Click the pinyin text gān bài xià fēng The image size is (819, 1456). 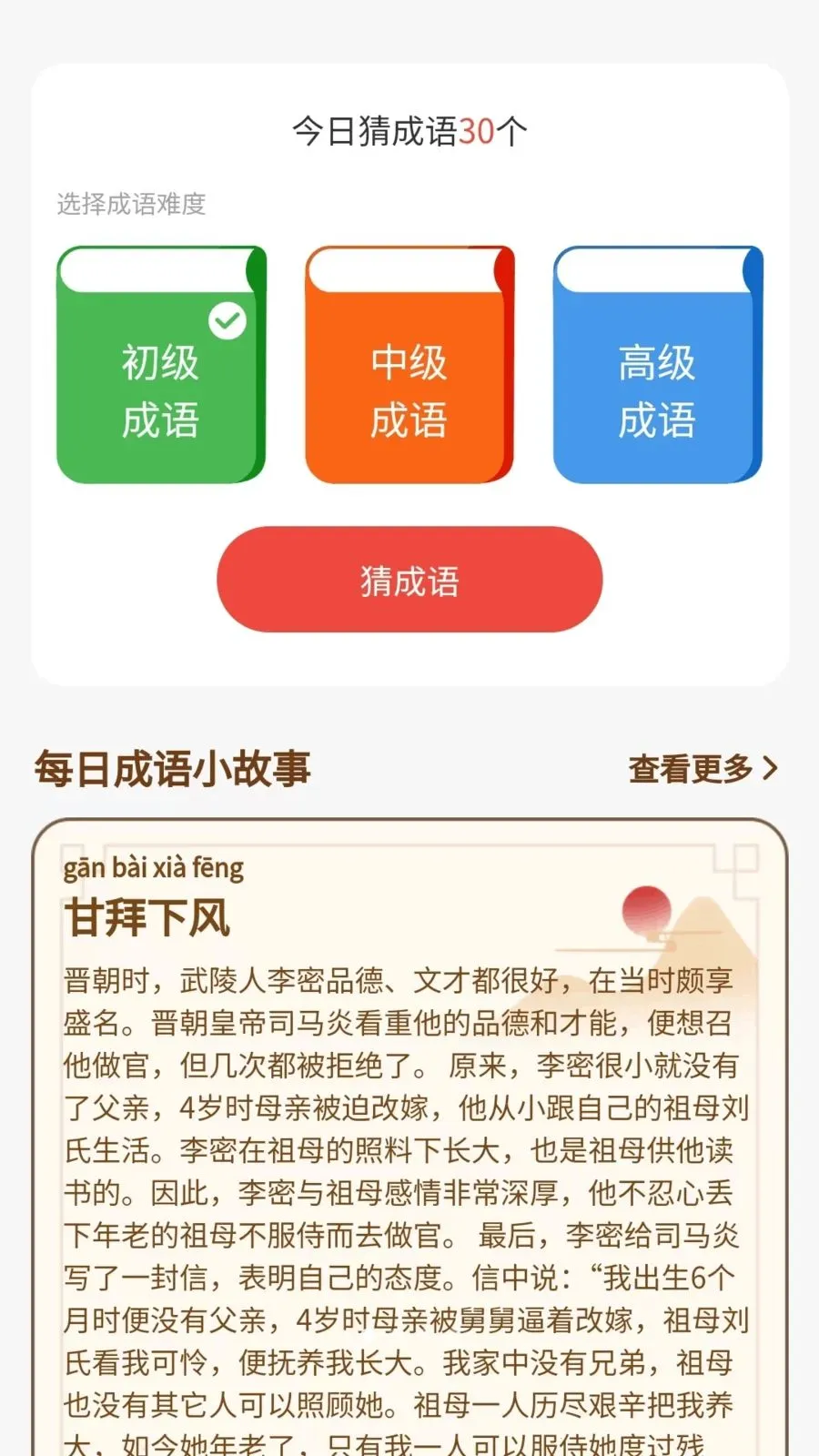coord(152,867)
